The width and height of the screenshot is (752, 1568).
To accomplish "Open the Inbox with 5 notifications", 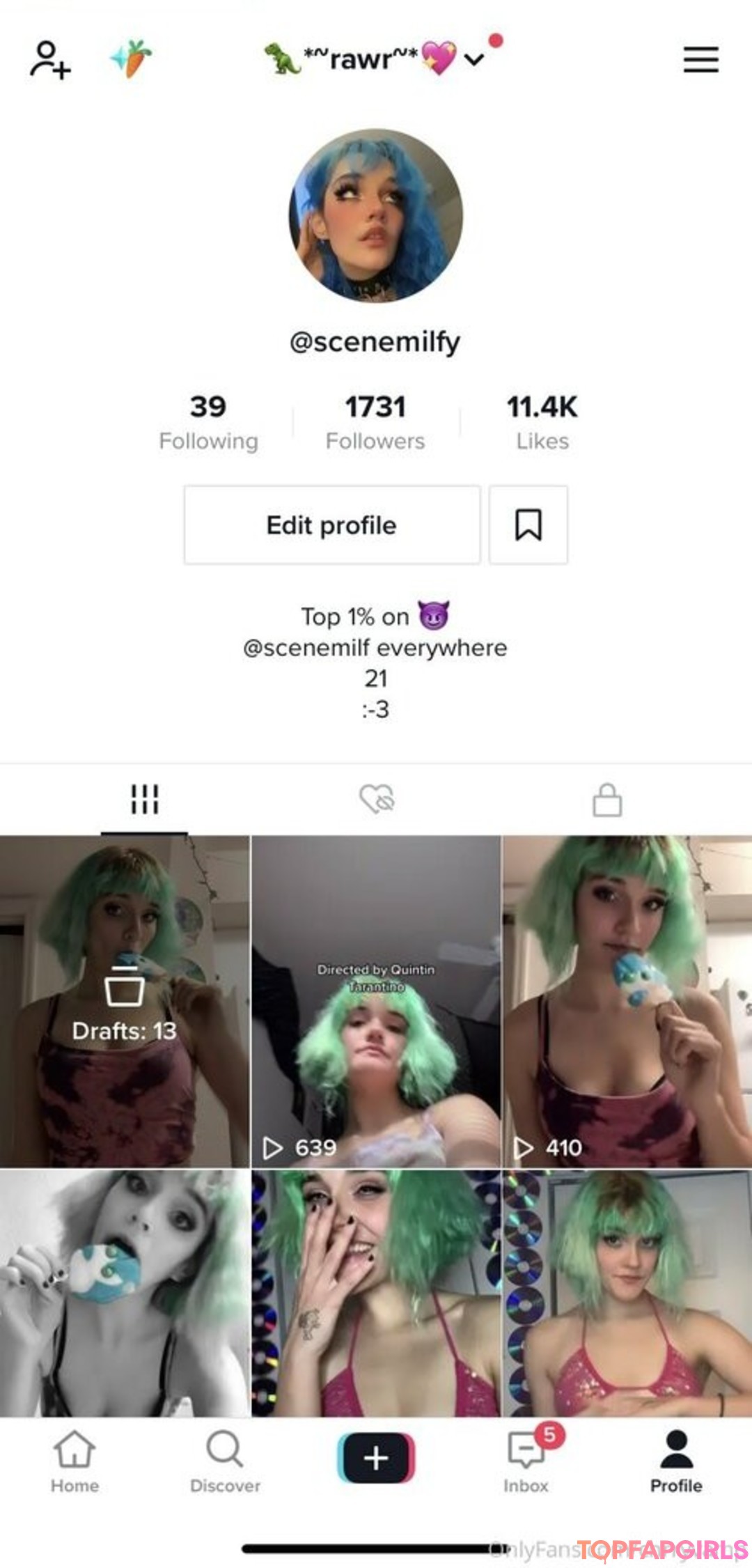I will point(526,1461).
